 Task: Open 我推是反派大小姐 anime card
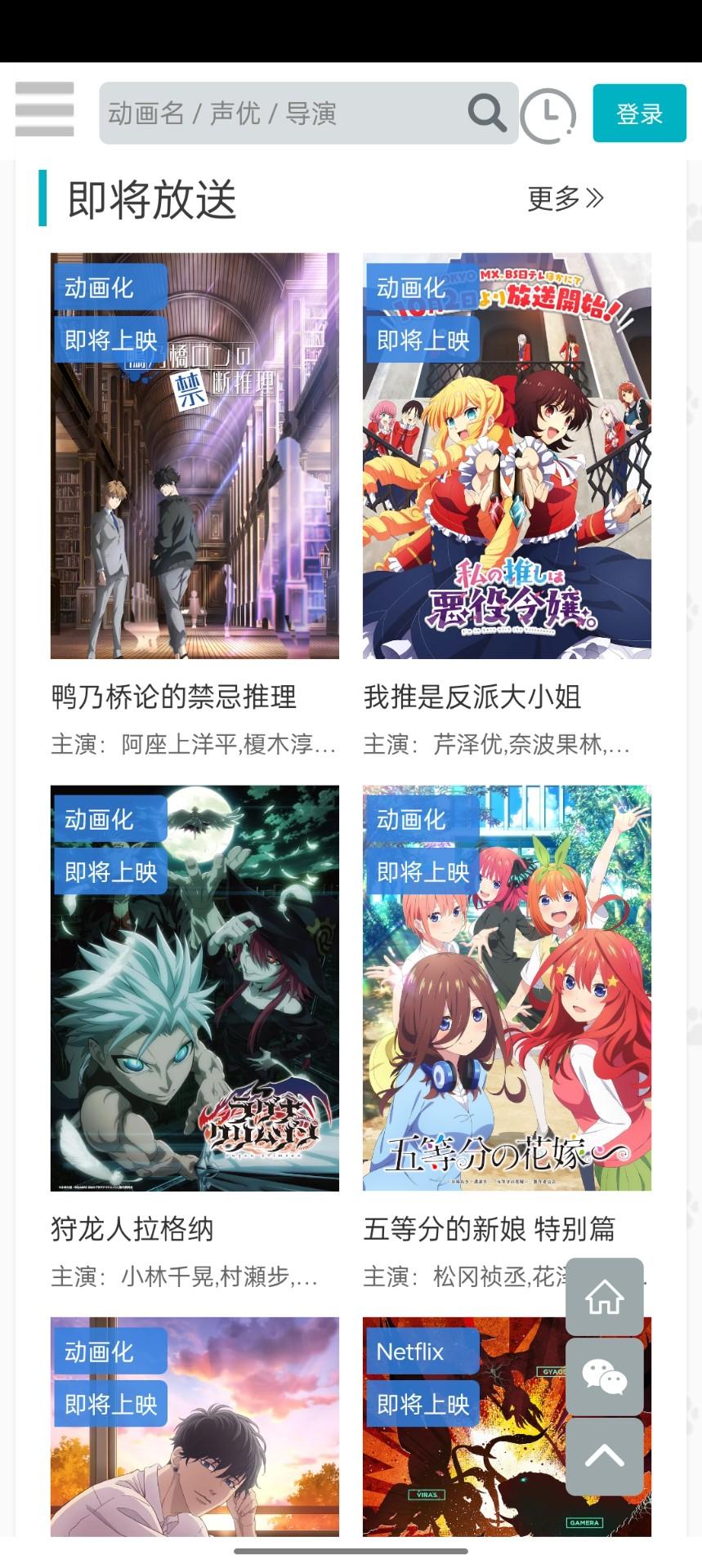tap(507, 456)
